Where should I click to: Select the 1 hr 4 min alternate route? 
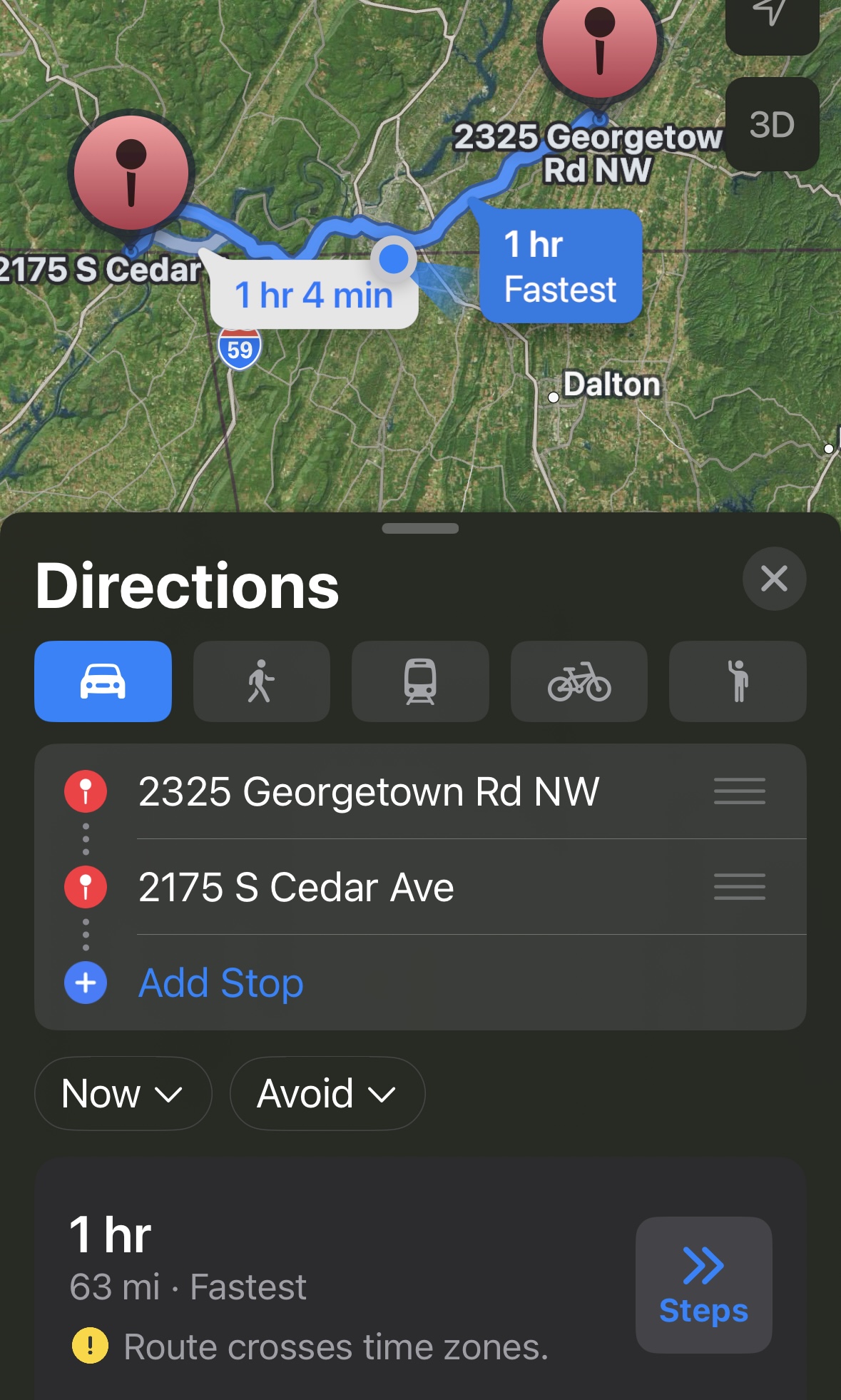(314, 295)
